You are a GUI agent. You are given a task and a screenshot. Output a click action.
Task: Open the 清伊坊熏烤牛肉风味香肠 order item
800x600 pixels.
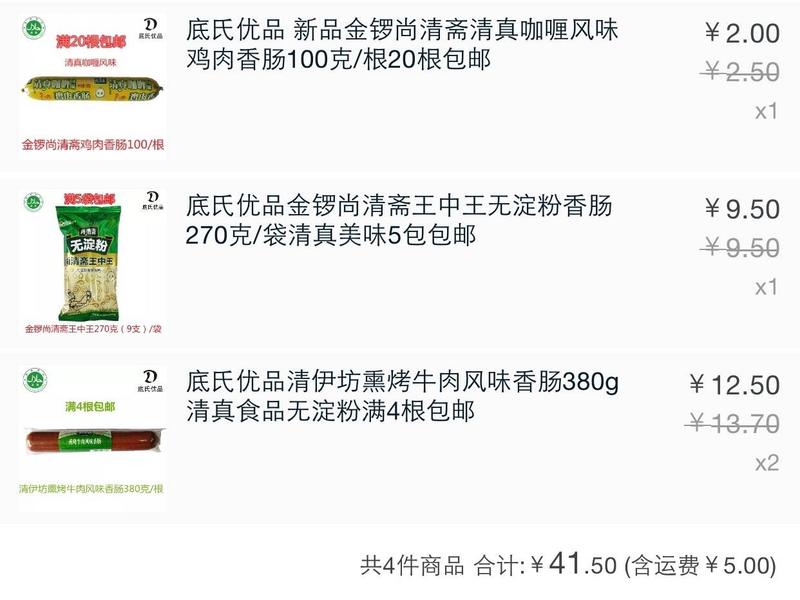[400, 396]
